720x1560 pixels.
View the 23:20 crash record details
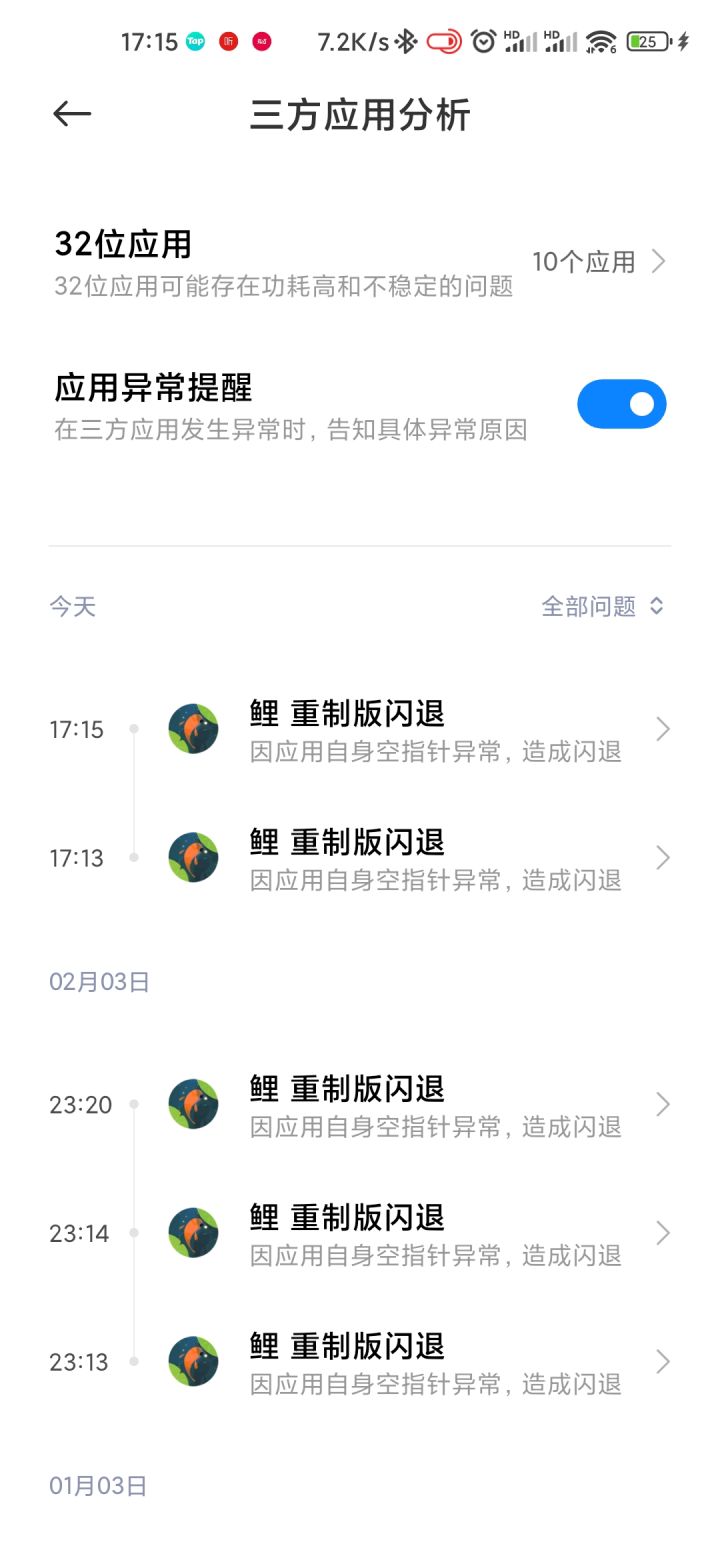point(435,1105)
